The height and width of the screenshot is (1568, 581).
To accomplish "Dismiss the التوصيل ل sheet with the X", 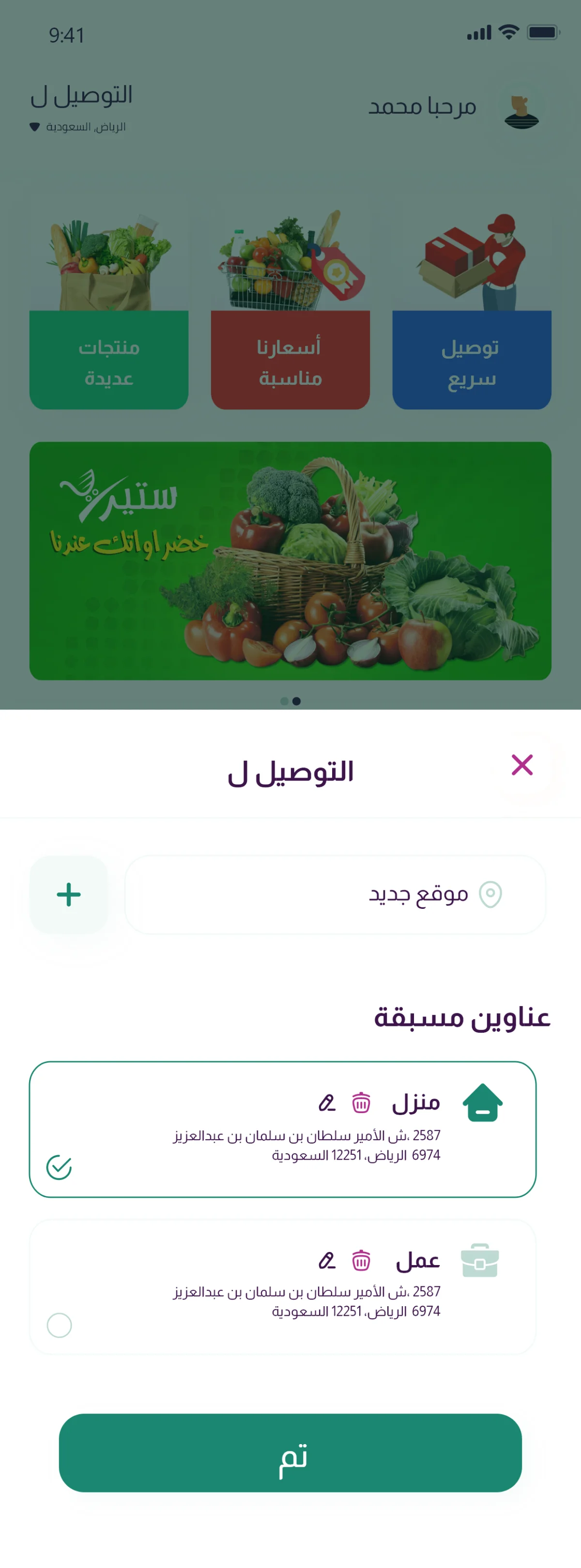I will pyautogui.click(x=522, y=765).
